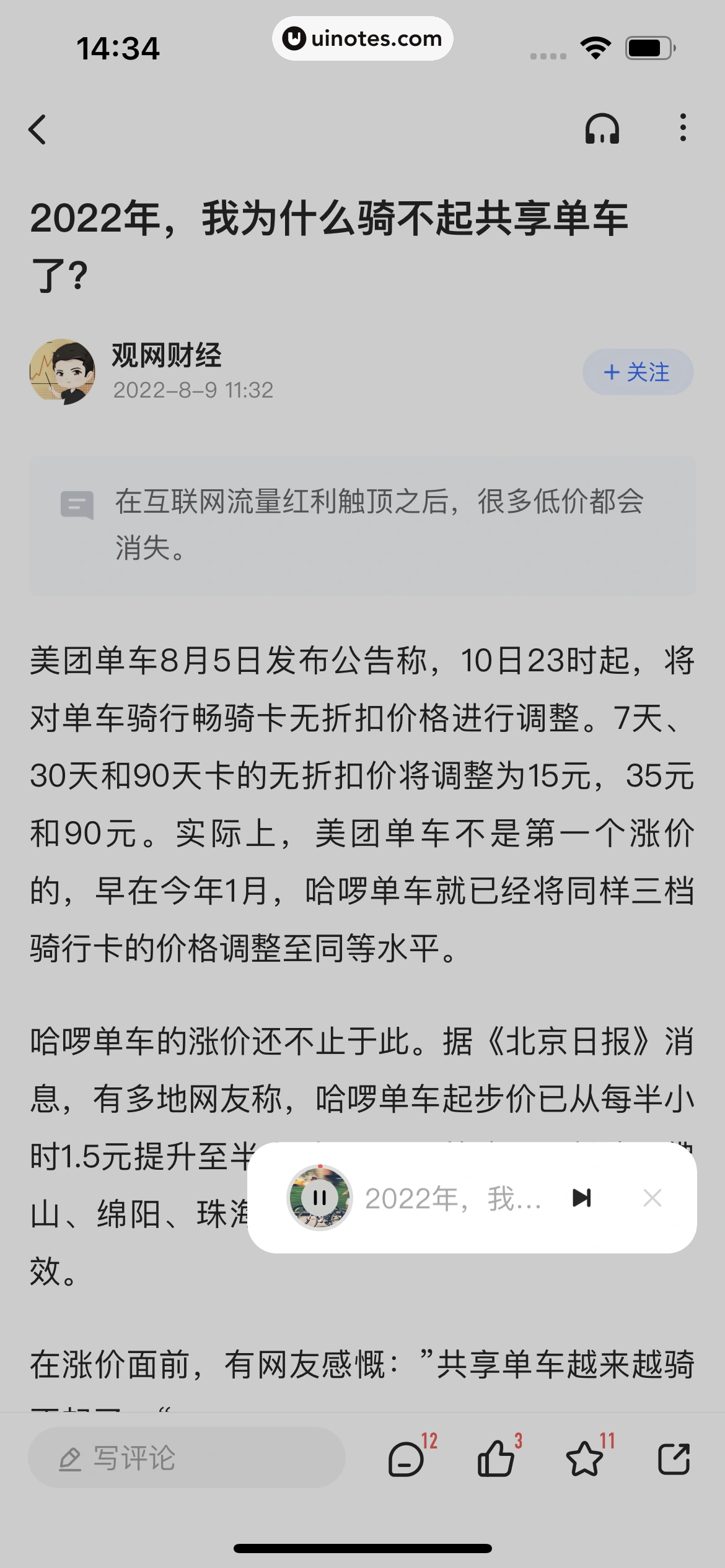Tap the 关注 follow button for 观网财经
Viewport: 725px width, 1568px height.
tap(637, 372)
